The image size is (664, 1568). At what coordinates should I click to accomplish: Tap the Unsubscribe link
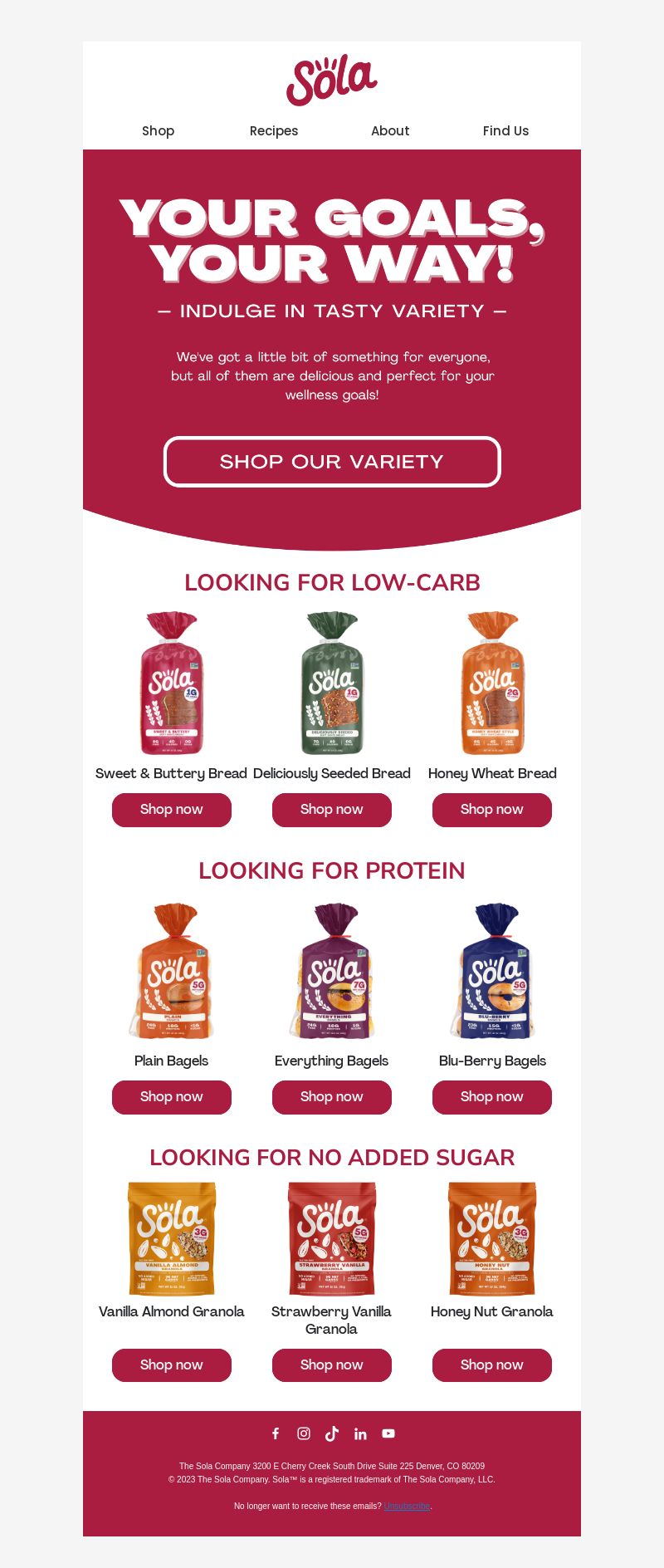coord(407,1506)
